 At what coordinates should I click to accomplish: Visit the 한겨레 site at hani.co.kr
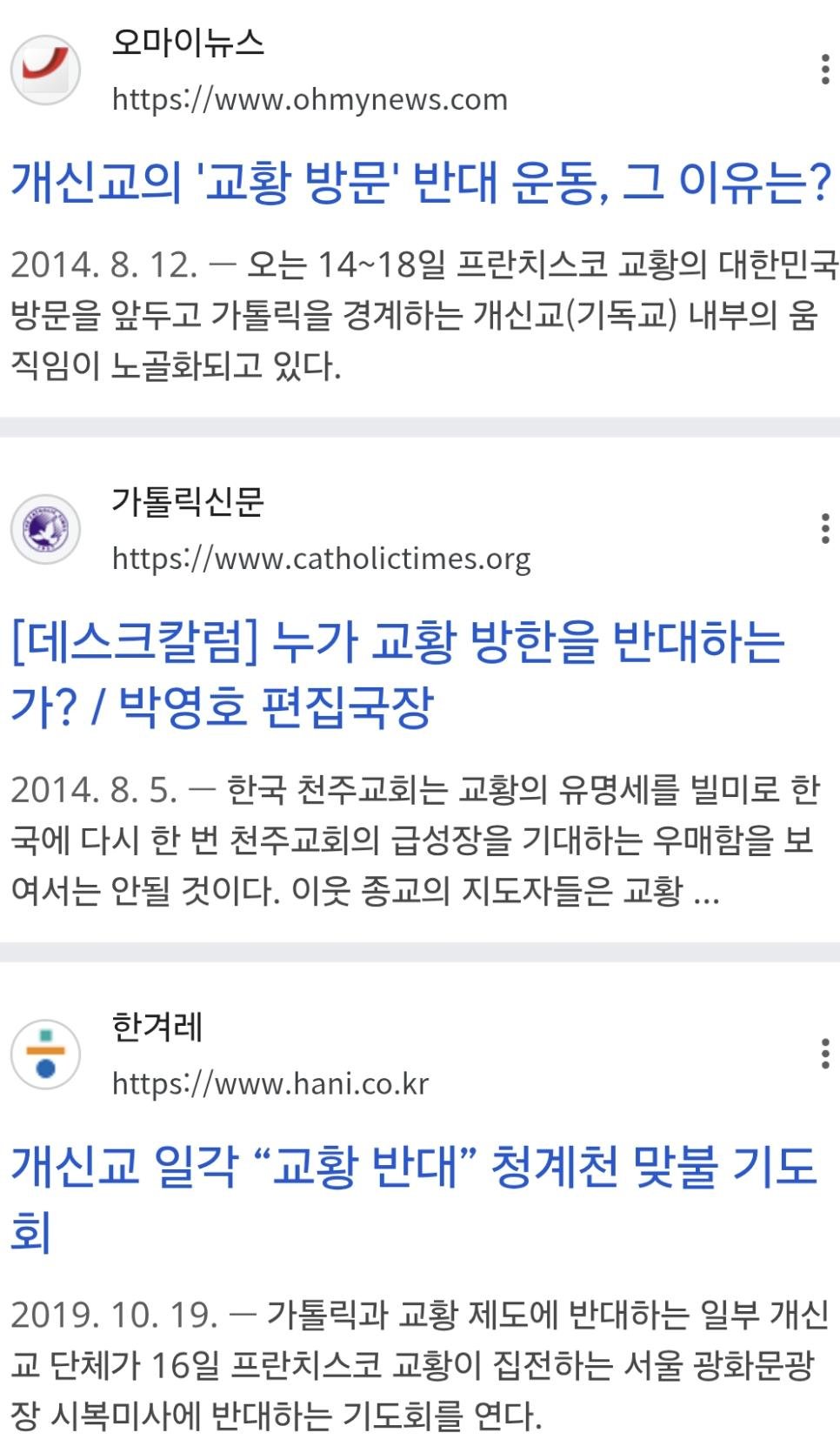(x=270, y=1084)
